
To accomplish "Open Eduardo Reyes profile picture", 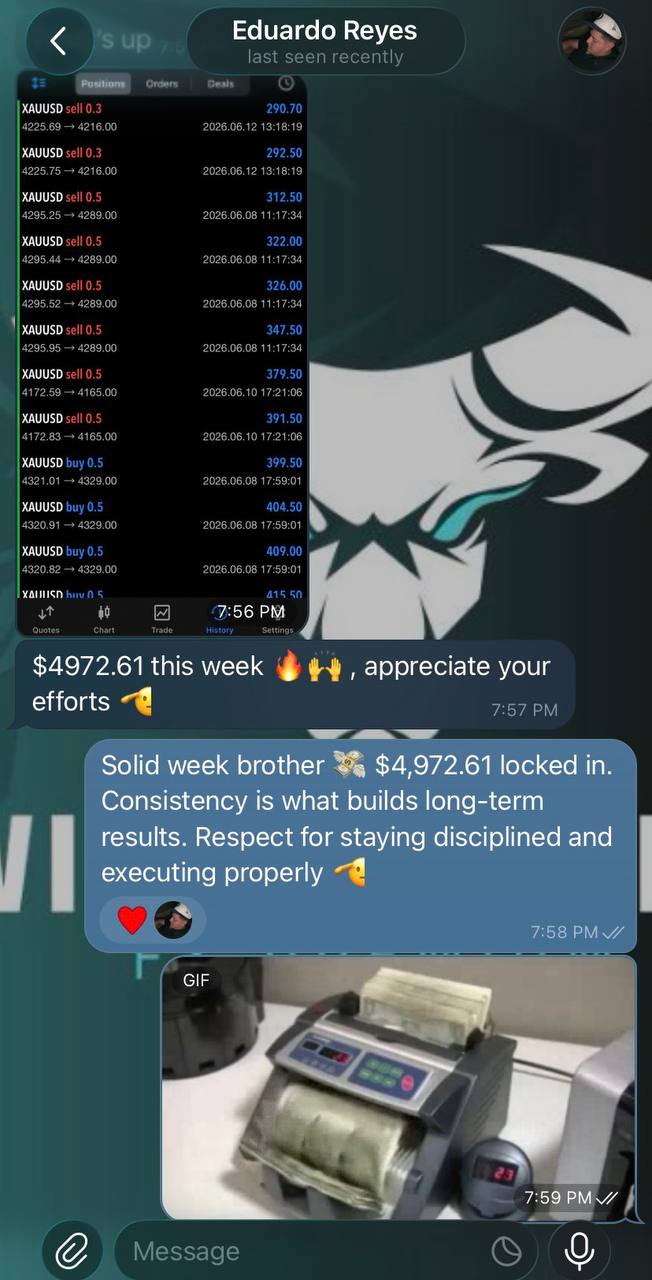I will [596, 41].
